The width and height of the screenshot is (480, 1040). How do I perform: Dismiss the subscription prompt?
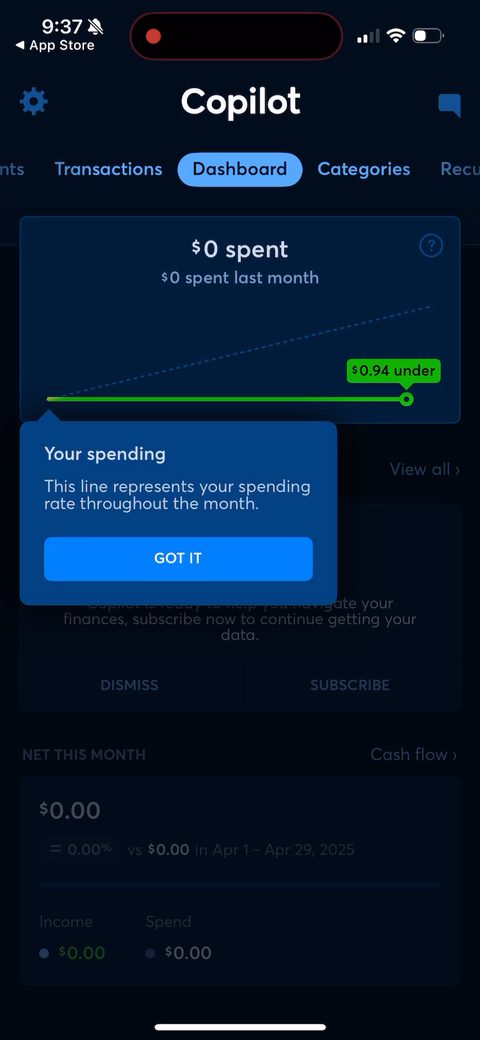(129, 685)
